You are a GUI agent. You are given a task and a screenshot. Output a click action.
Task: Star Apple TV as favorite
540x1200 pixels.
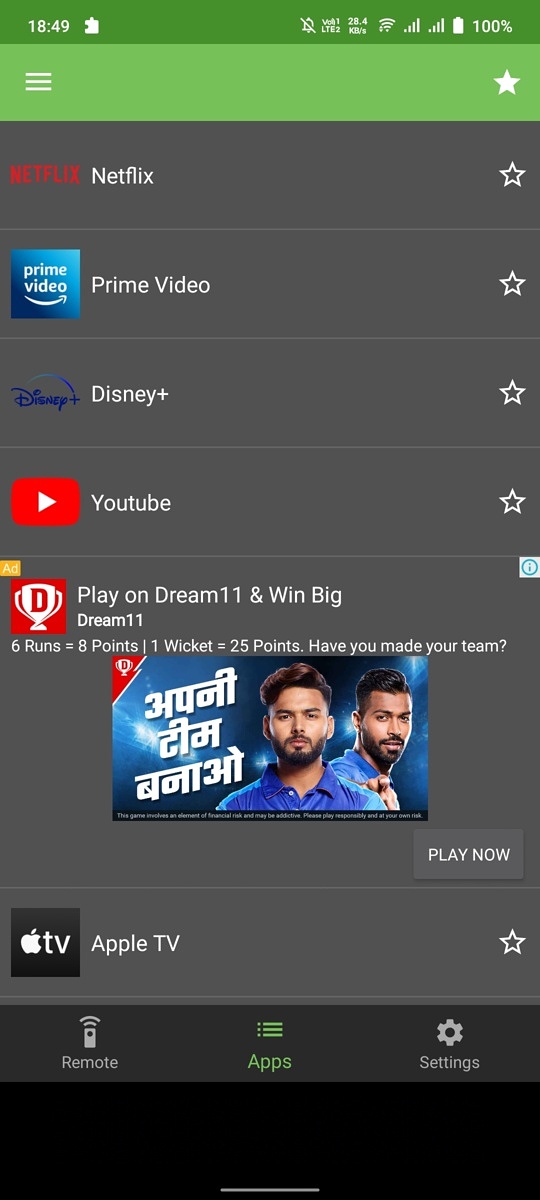pyautogui.click(x=512, y=942)
